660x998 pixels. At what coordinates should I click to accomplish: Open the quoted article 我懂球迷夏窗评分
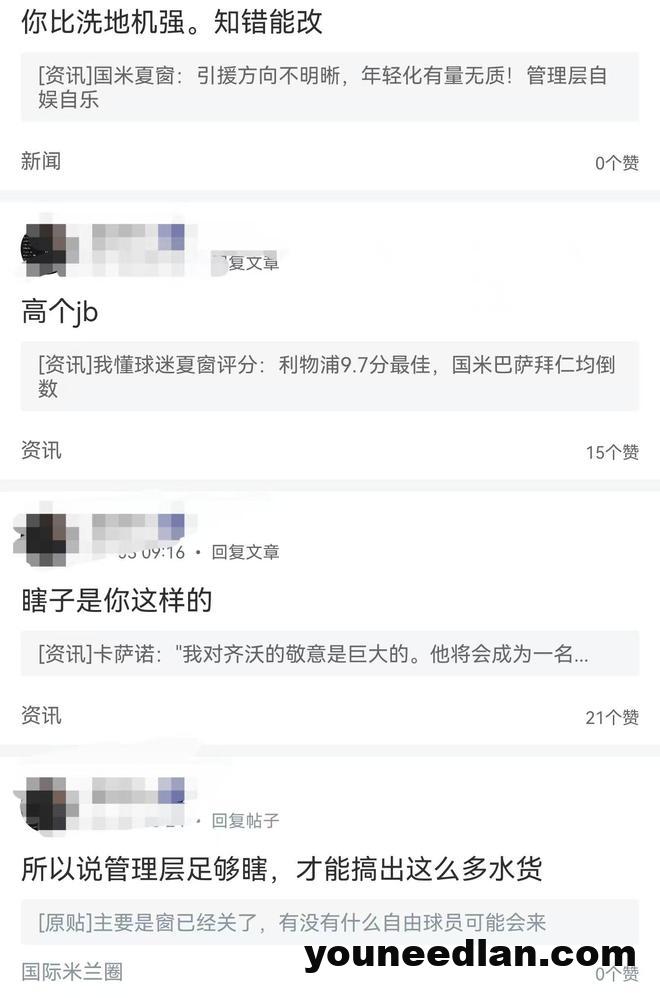[329, 377]
